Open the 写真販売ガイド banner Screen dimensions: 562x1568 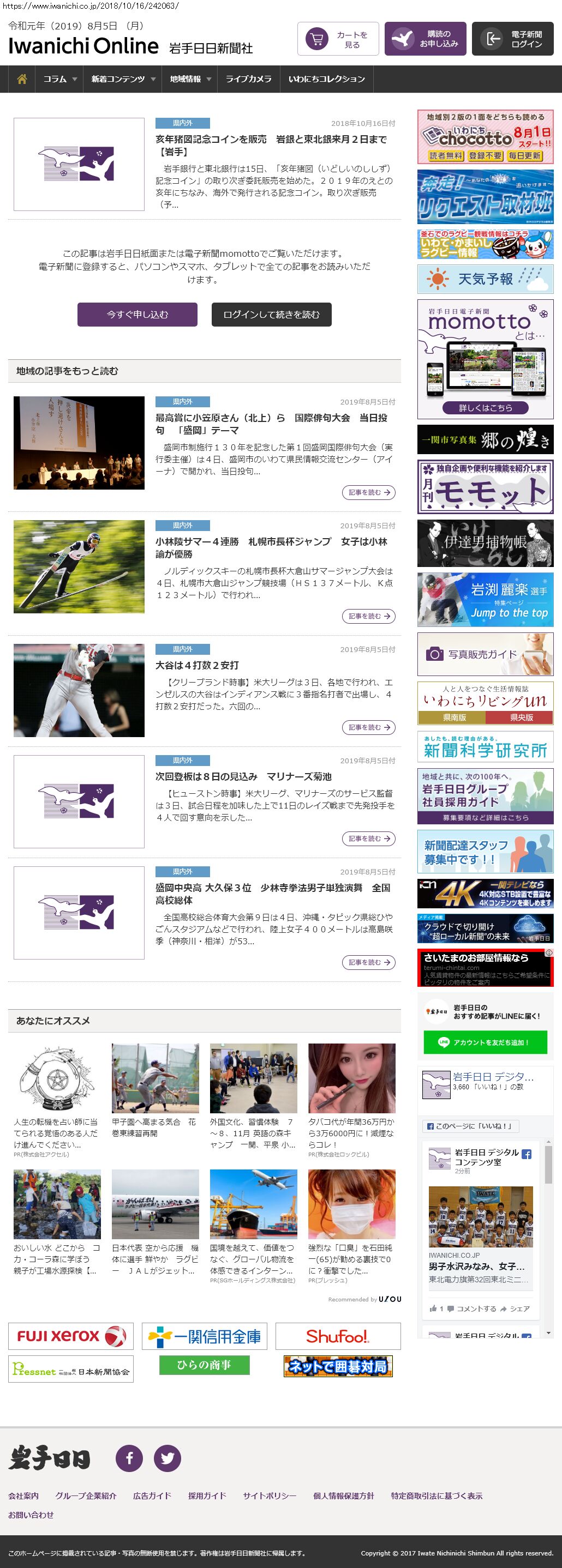(485, 654)
